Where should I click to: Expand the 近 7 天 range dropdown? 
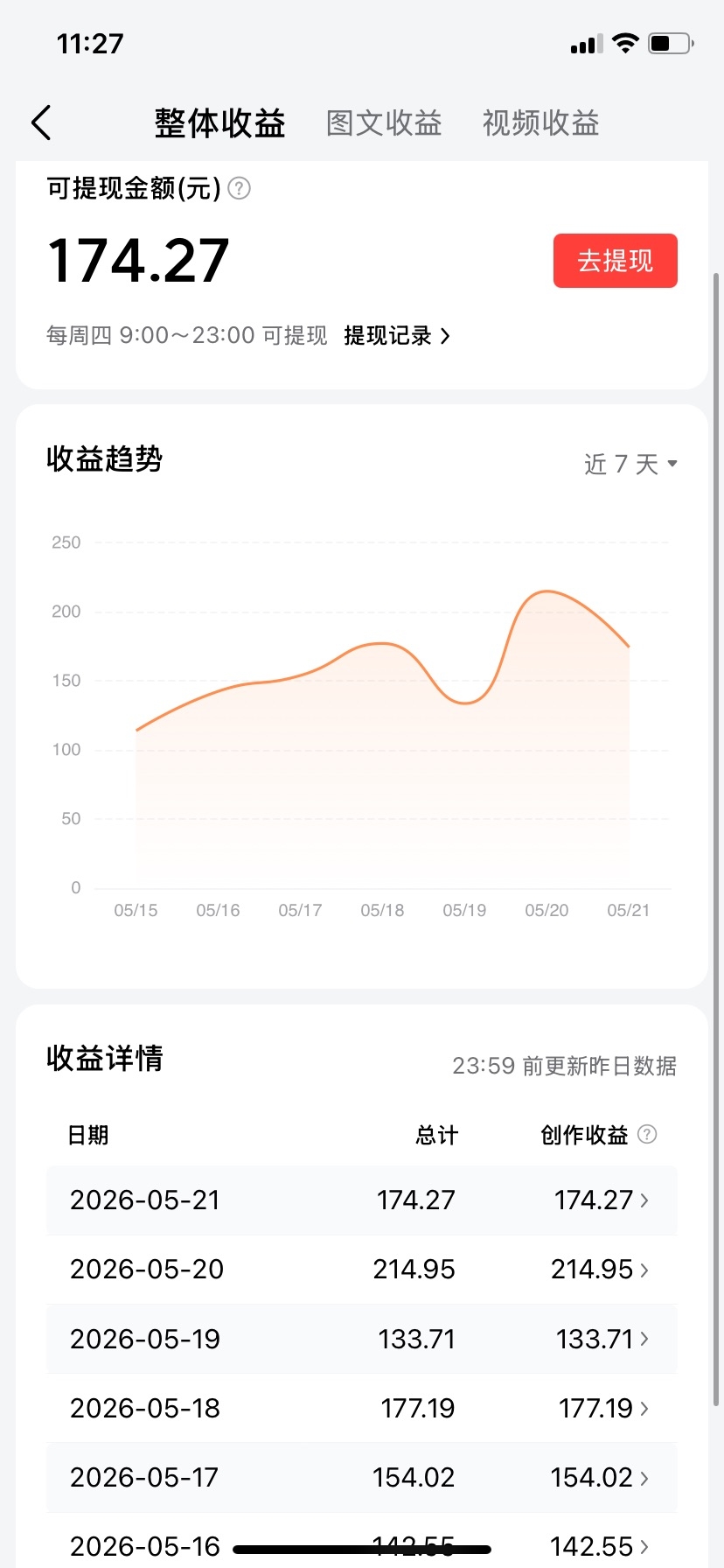point(630,464)
